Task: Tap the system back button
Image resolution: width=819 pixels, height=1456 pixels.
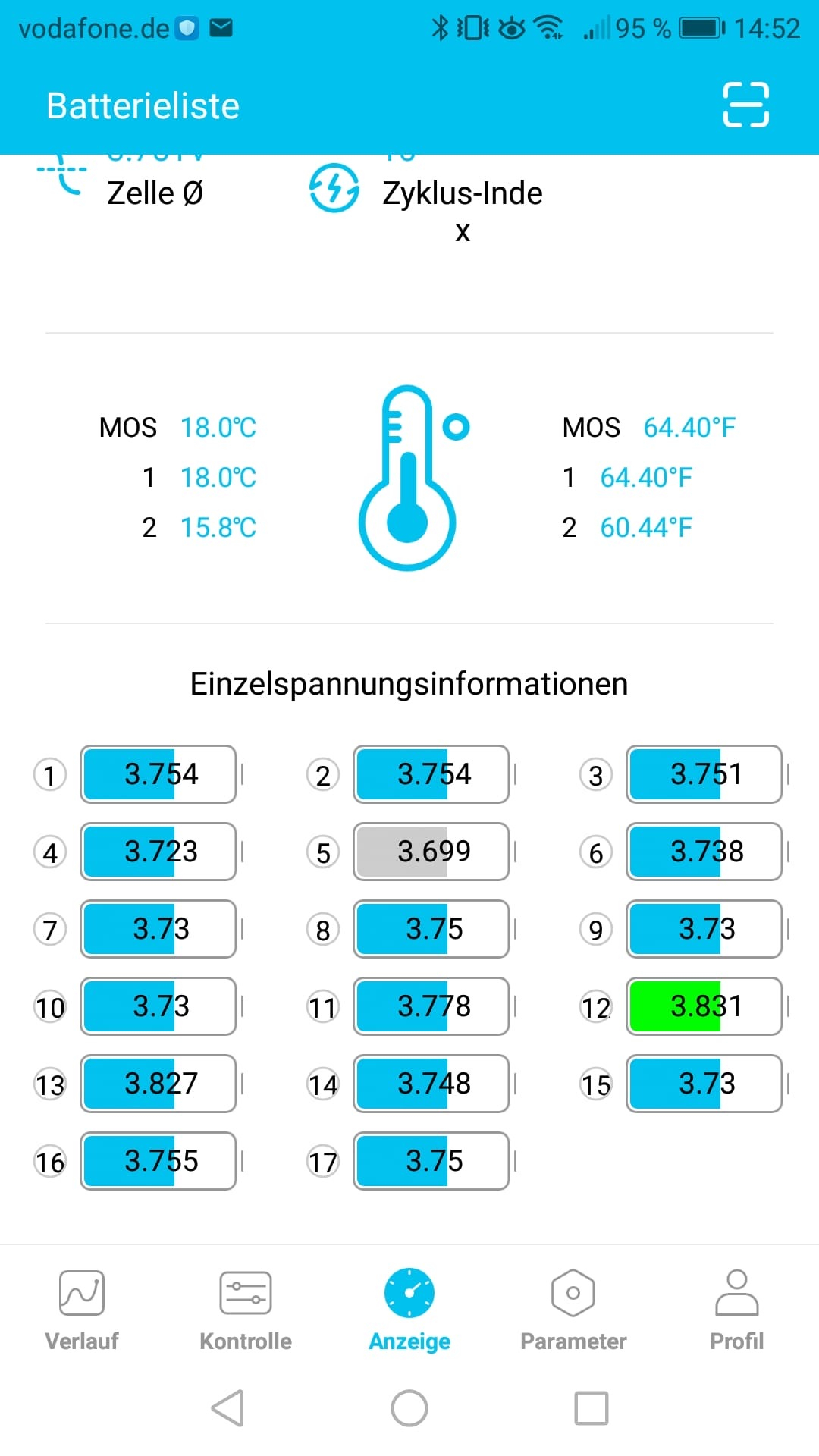Action: (x=227, y=1408)
